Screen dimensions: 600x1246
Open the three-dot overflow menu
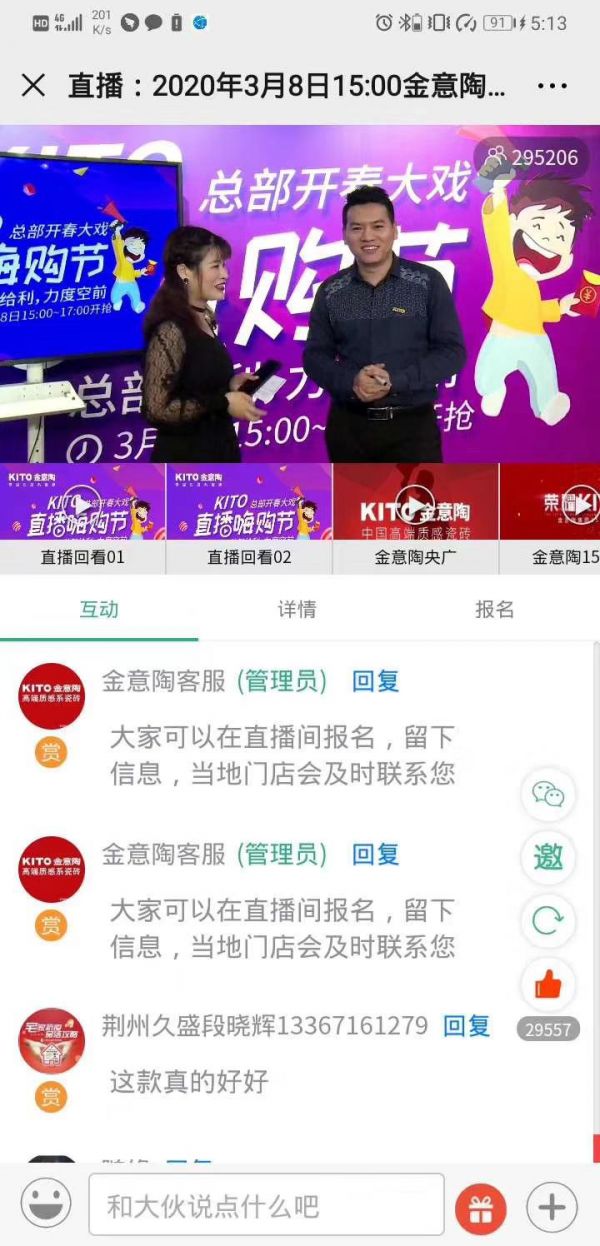click(x=552, y=86)
